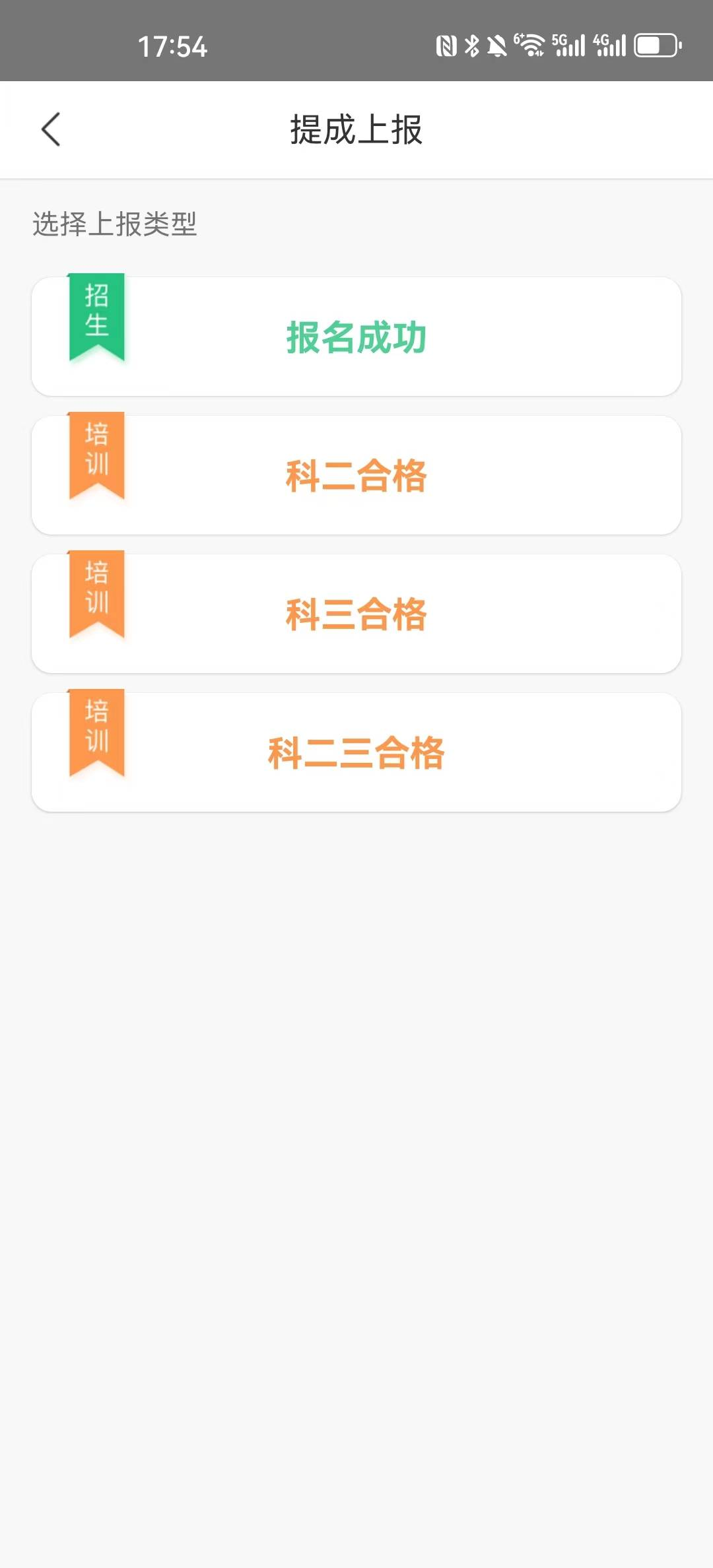Go back from the 提成上报 page
Screen dimensions: 713x1568
tap(51, 129)
